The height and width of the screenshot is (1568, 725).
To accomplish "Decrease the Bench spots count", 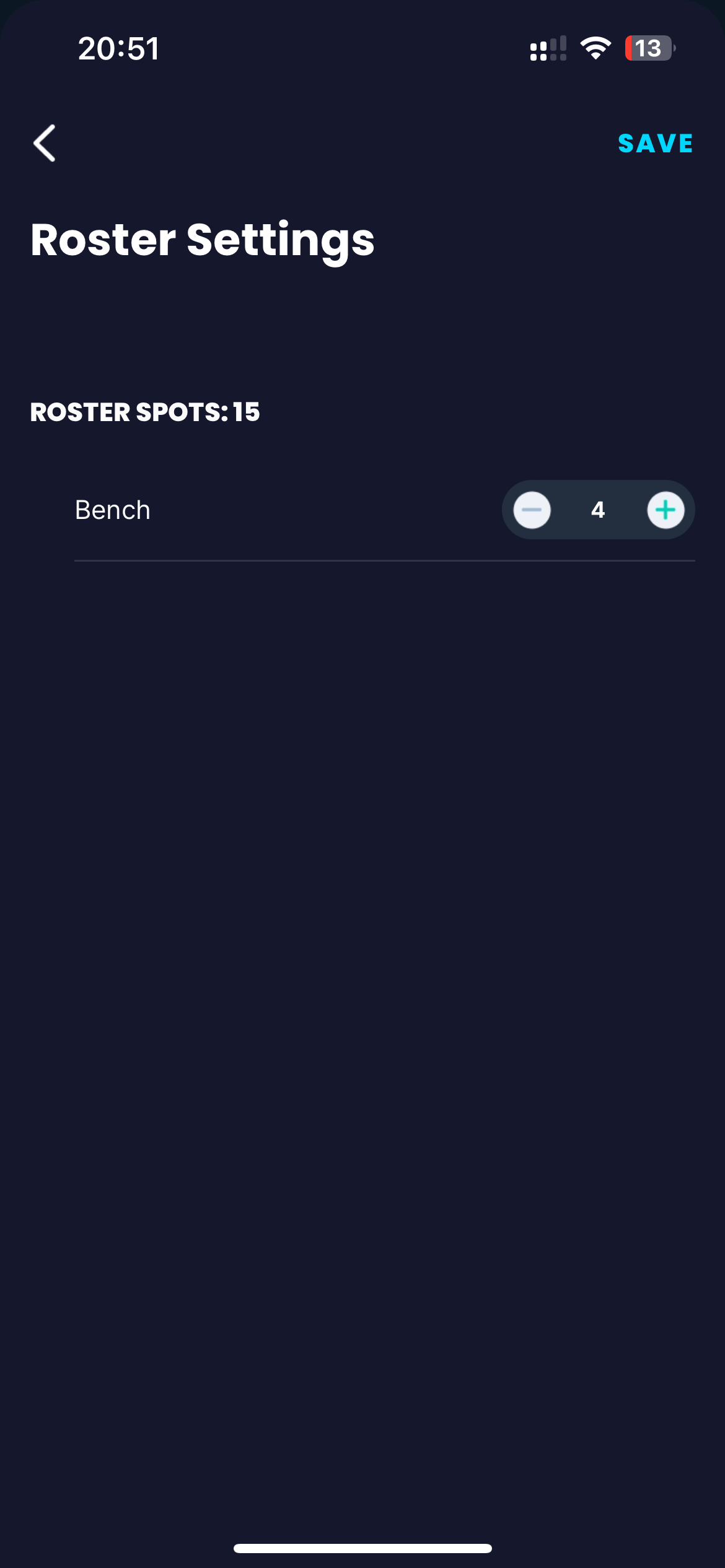I will 532,510.
